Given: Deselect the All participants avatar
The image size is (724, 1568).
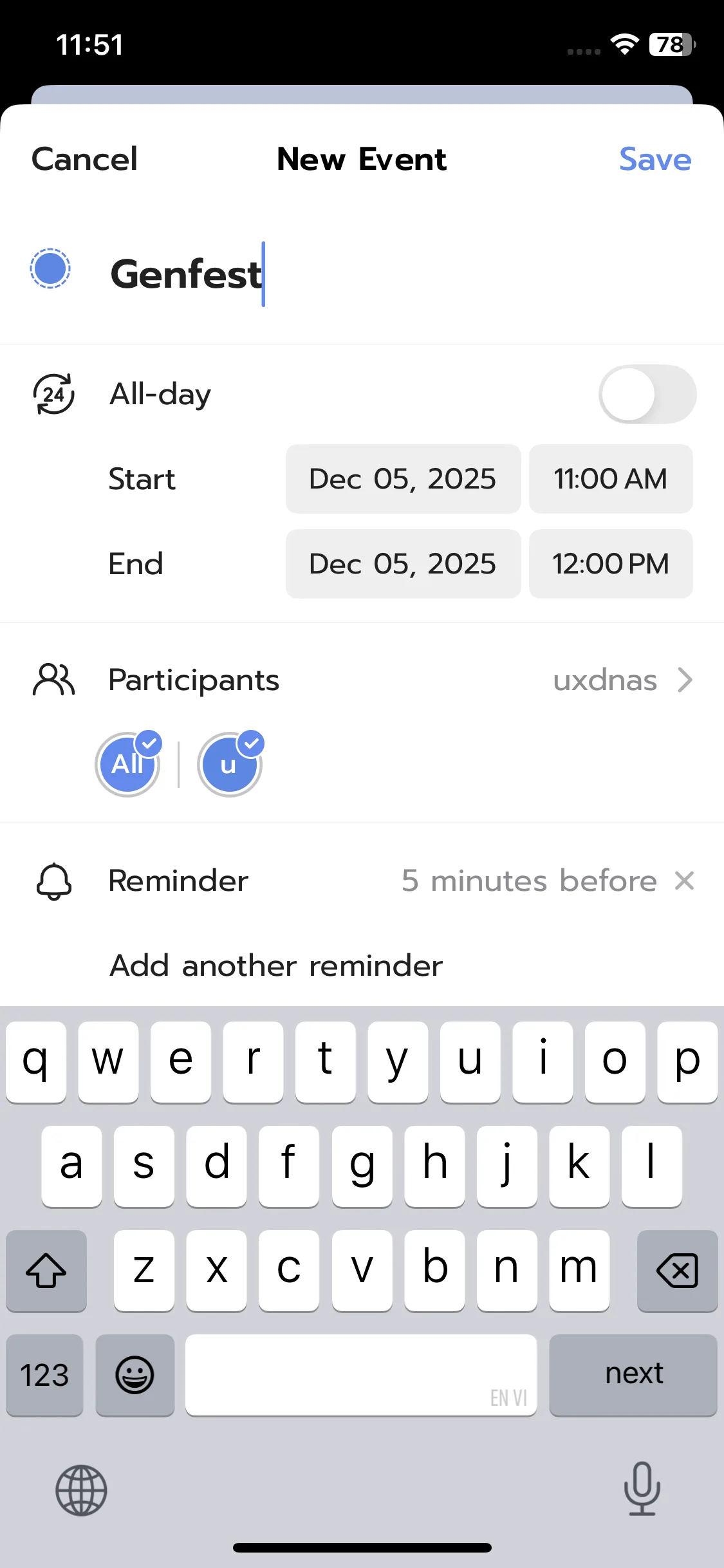Looking at the screenshot, I should [x=128, y=765].
